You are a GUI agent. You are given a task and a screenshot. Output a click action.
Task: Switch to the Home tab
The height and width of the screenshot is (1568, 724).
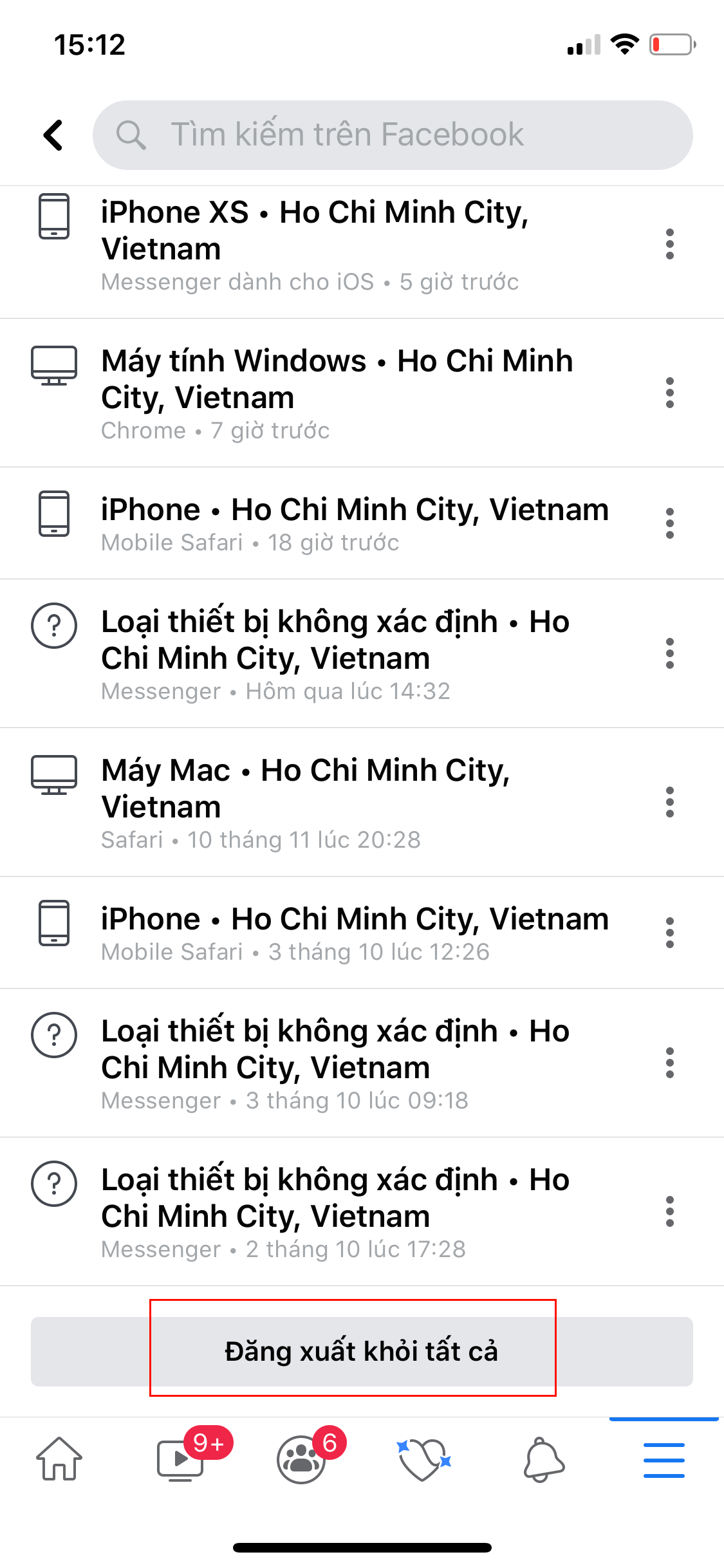click(59, 1459)
